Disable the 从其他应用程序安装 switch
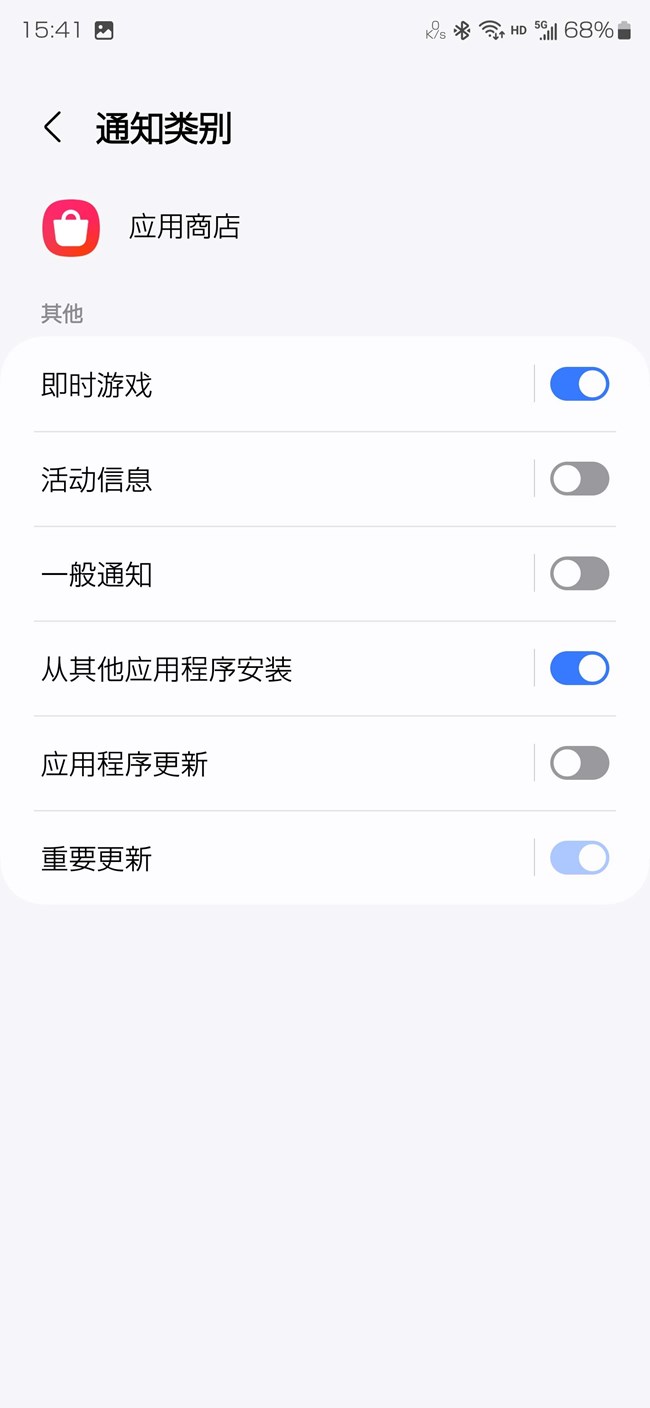The image size is (650, 1408). coord(579,668)
